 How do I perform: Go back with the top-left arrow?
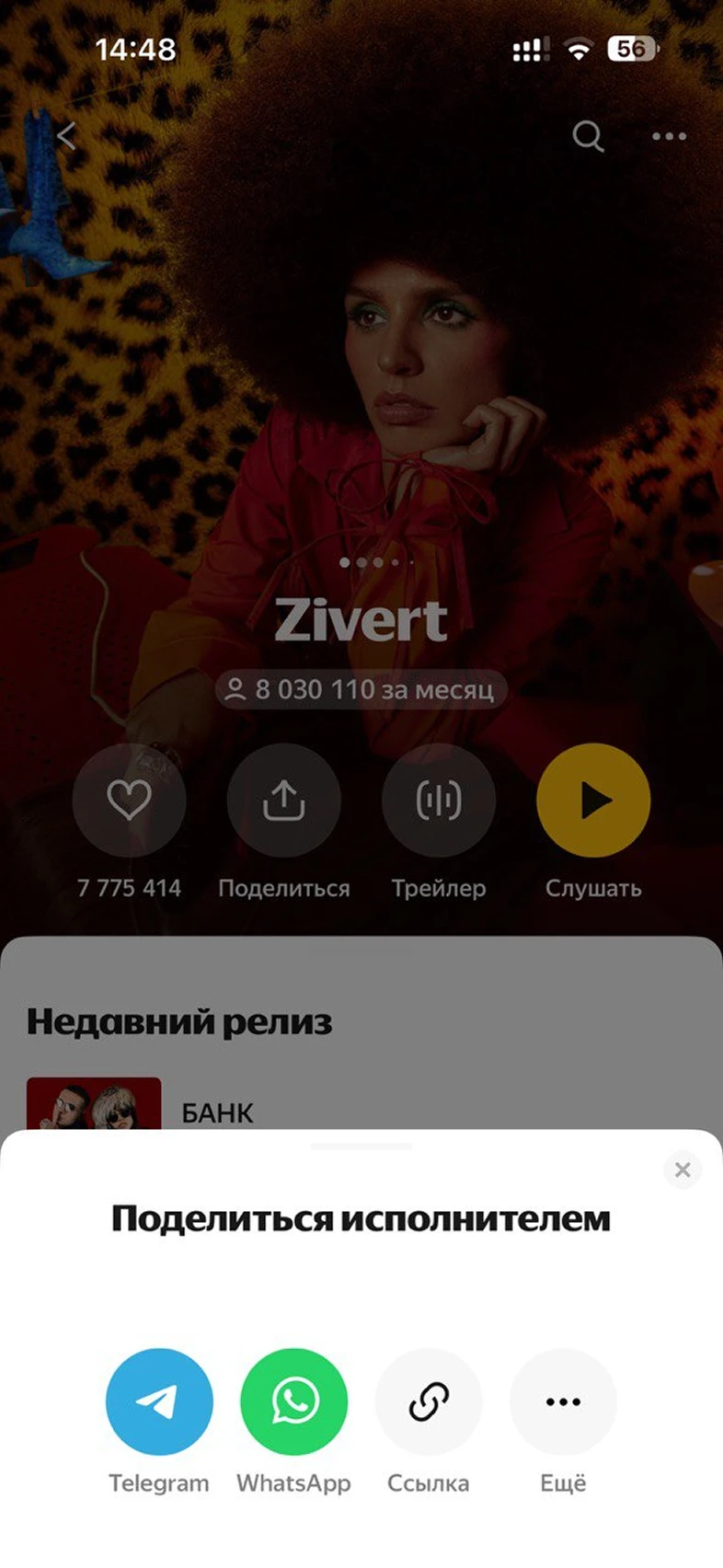click(x=66, y=136)
